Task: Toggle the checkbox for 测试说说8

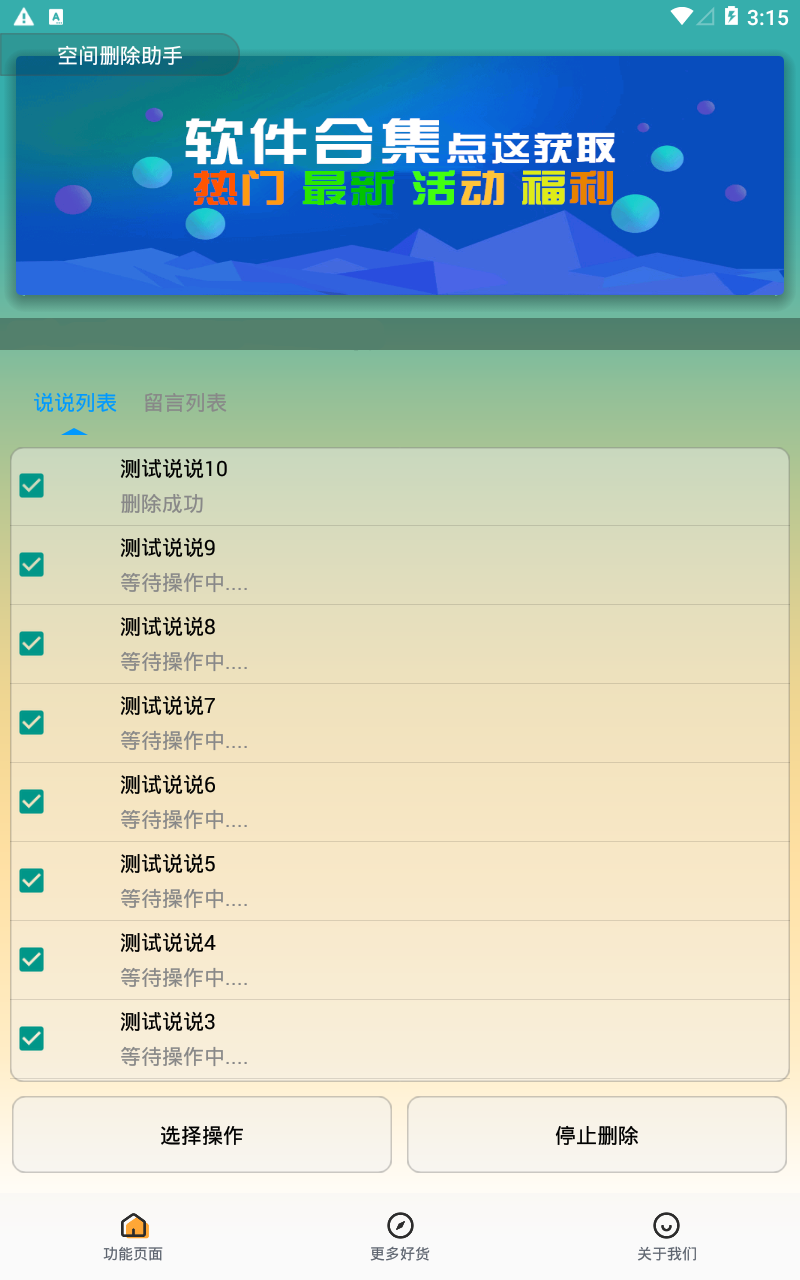Action: 32,644
